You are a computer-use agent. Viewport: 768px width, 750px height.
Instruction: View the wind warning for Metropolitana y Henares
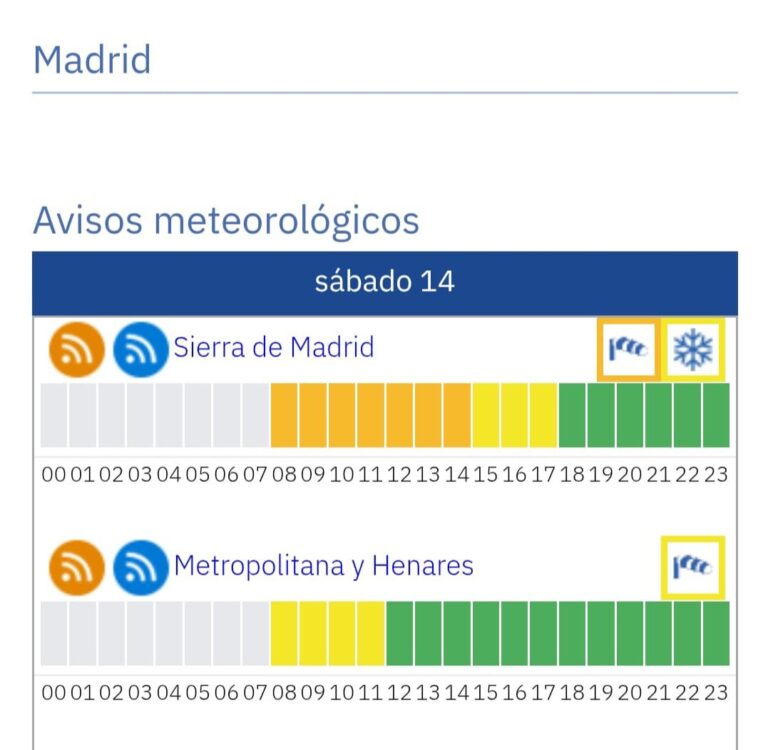point(692,568)
